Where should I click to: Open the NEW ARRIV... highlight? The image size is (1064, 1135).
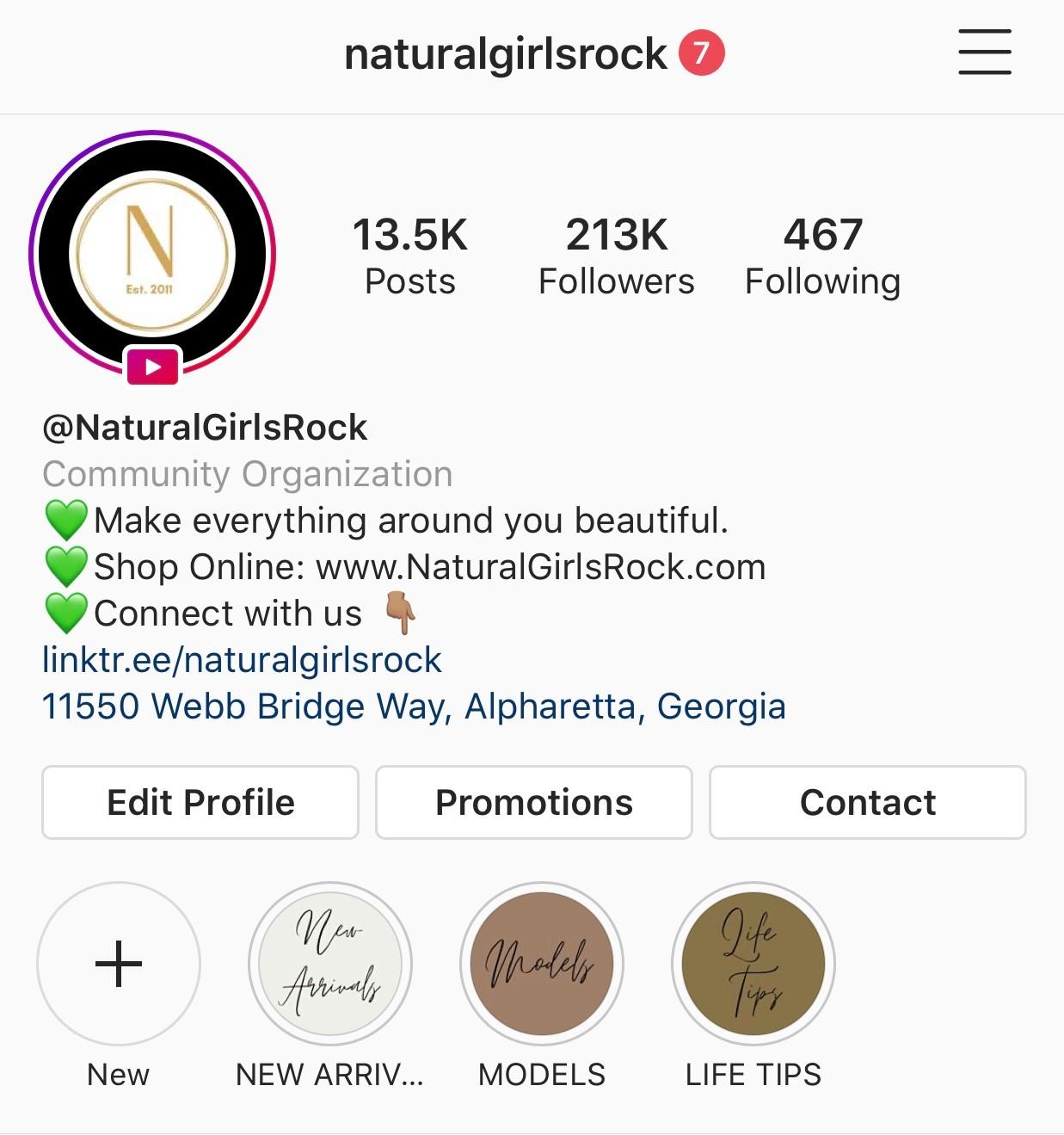click(330, 964)
